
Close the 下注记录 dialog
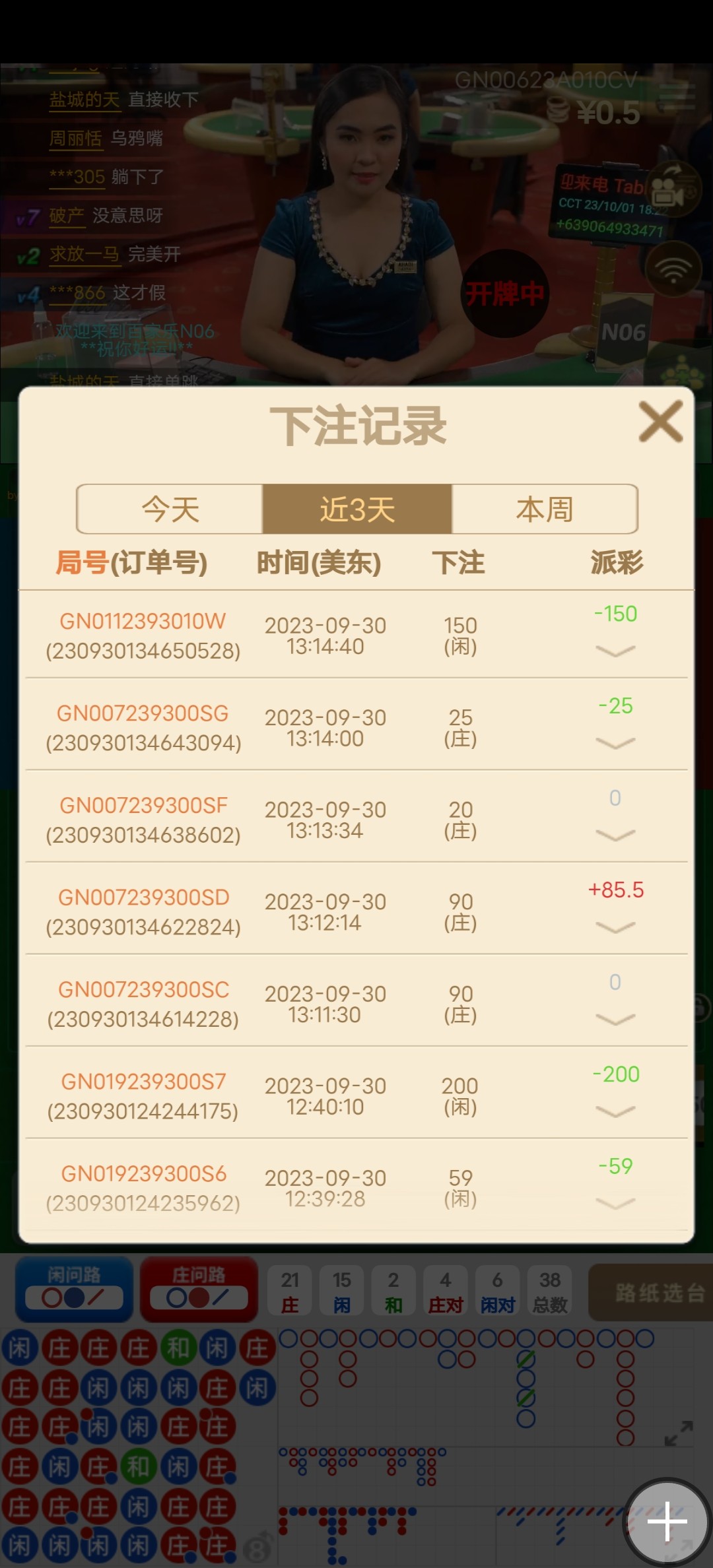coord(660,422)
